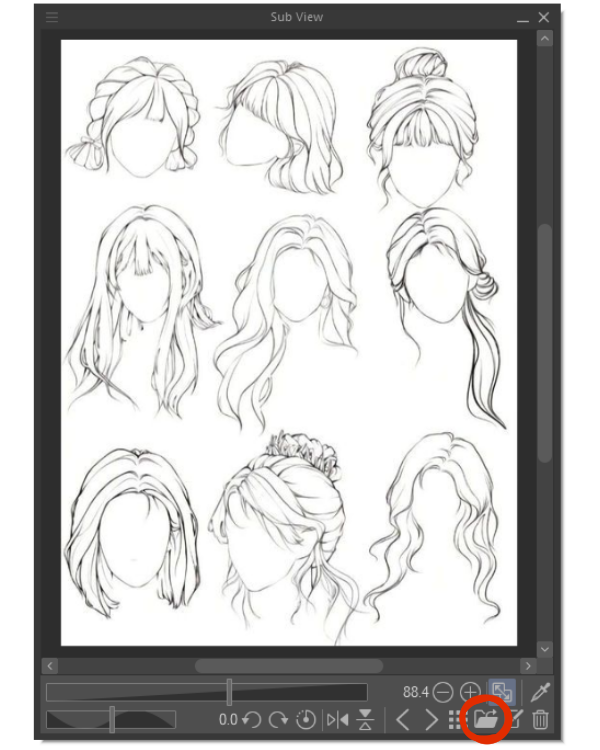Image resolution: width=600 pixels, height=750 pixels.
Task: Activate the eyedropper color picker
Action: tap(541, 692)
